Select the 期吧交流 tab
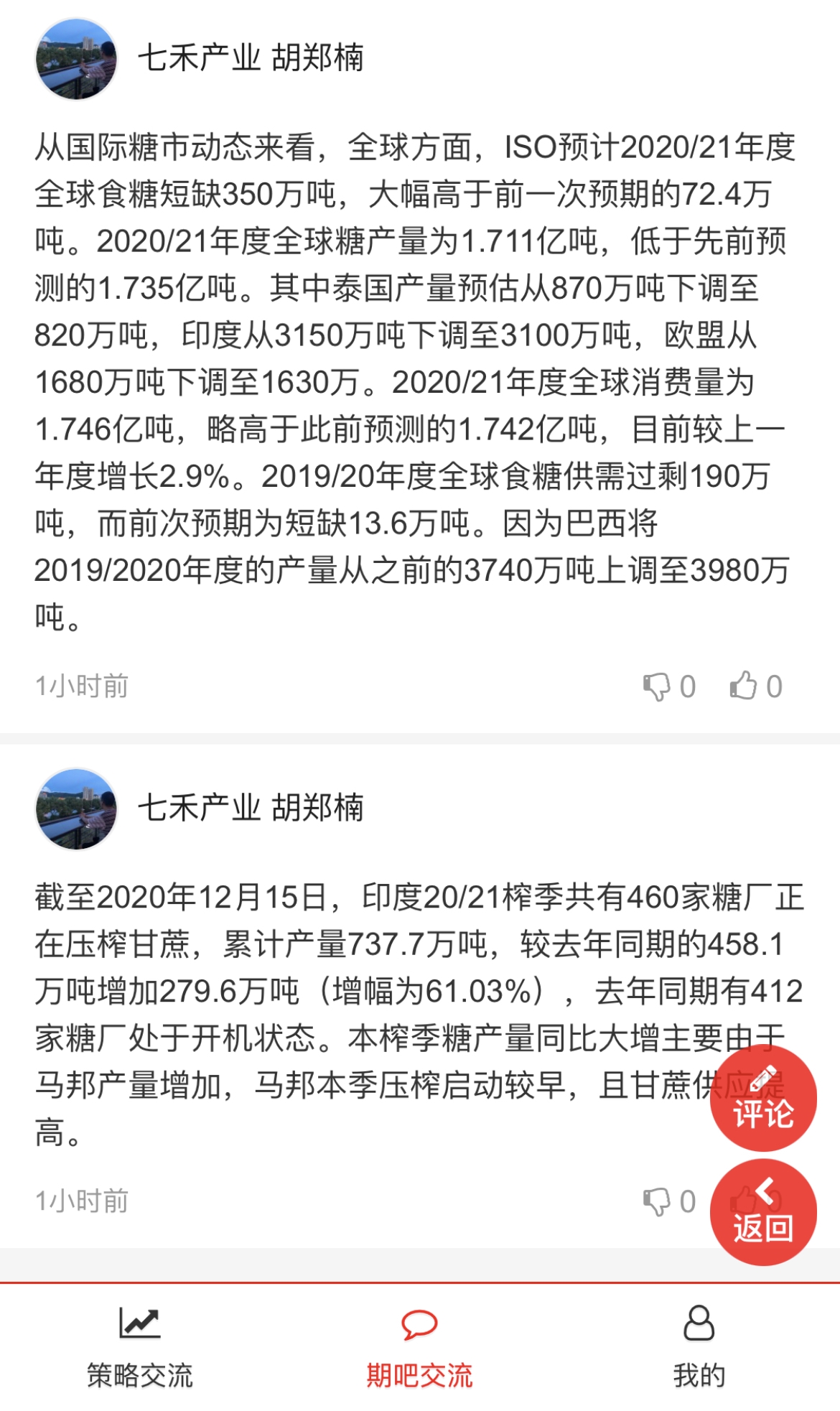This screenshot has height=1411, width=840. point(419,1347)
